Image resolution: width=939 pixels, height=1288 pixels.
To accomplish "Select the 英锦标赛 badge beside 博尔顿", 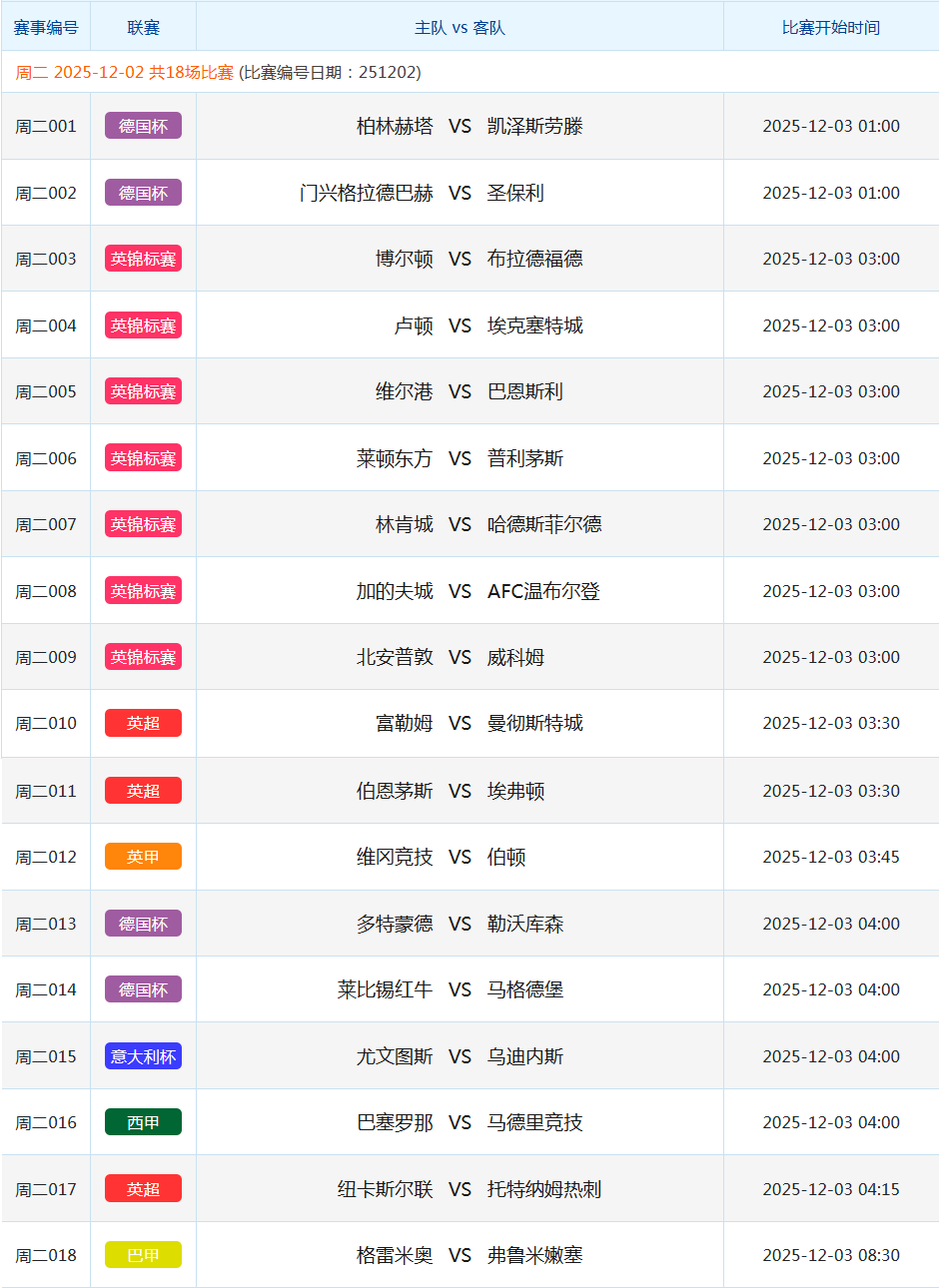I will pyautogui.click(x=143, y=259).
